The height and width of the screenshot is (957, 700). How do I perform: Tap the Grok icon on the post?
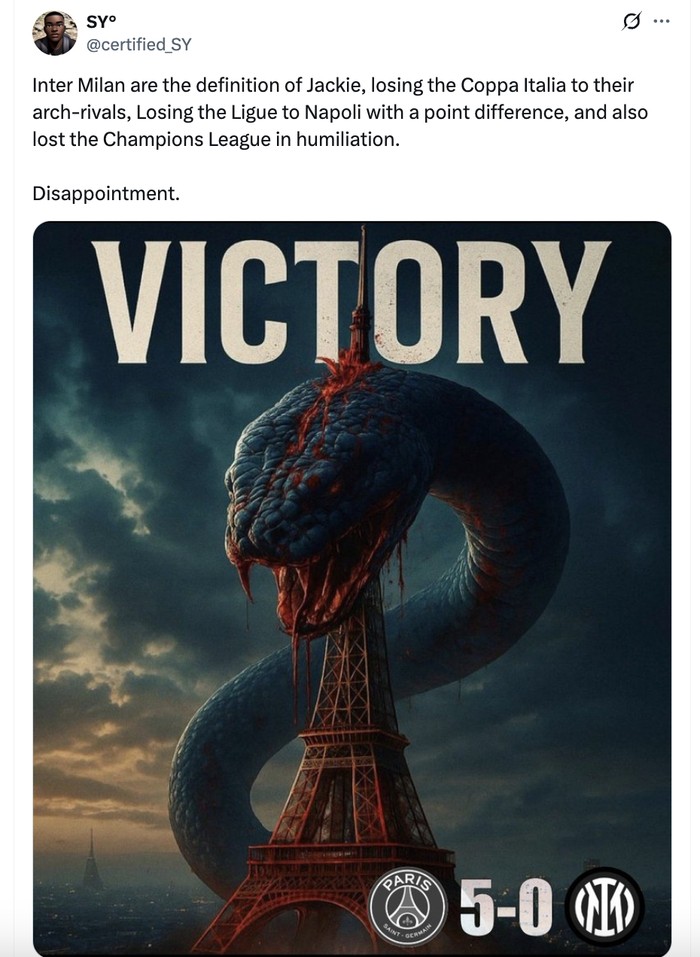[631, 22]
